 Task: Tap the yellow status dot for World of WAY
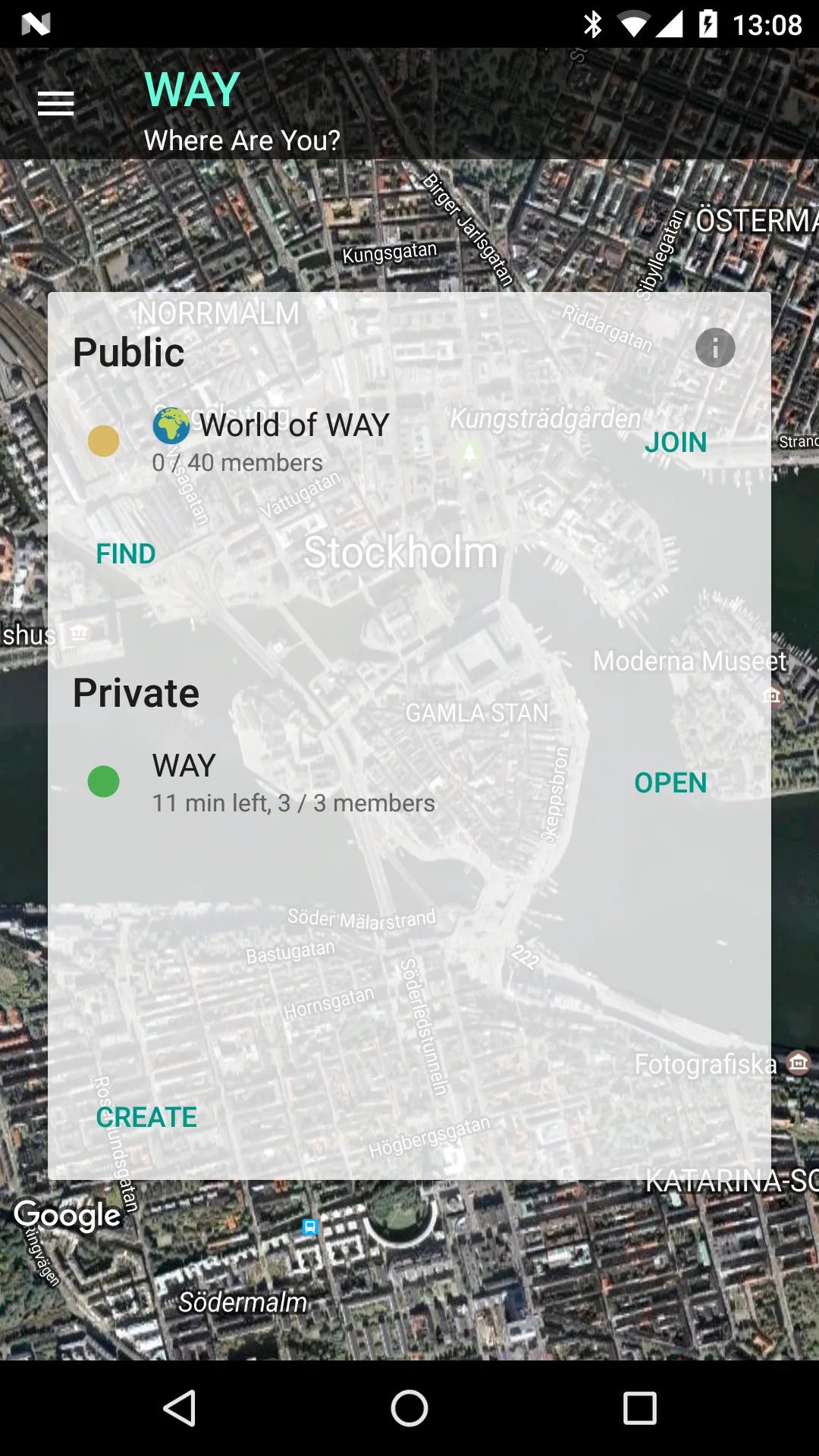(x=103, y=440)
